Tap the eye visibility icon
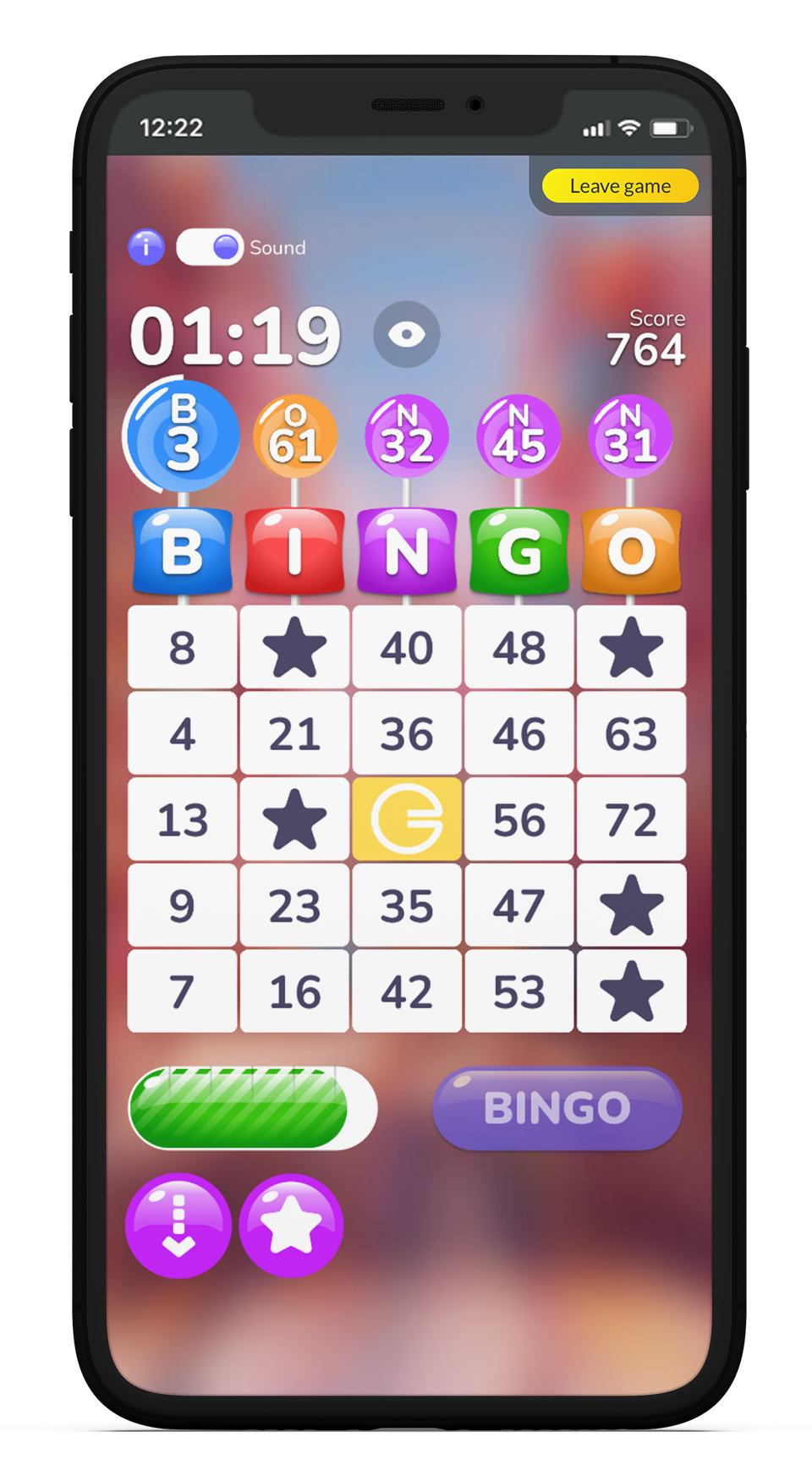This screenshot has height=1481, width=812. [407, 334]
